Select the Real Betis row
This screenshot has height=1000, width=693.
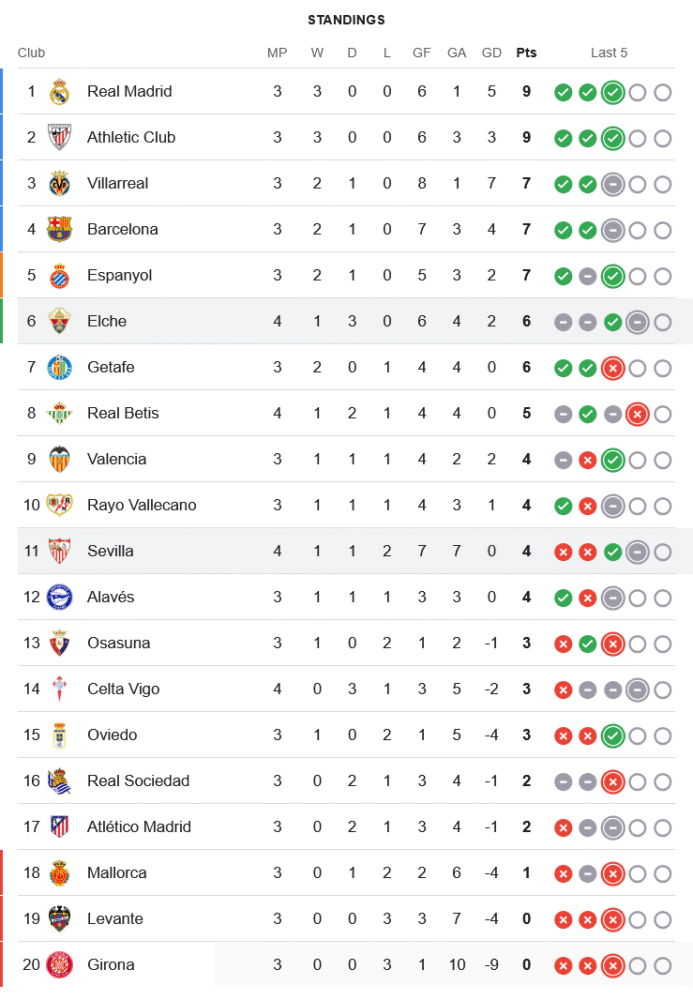[x=122, y=414]
